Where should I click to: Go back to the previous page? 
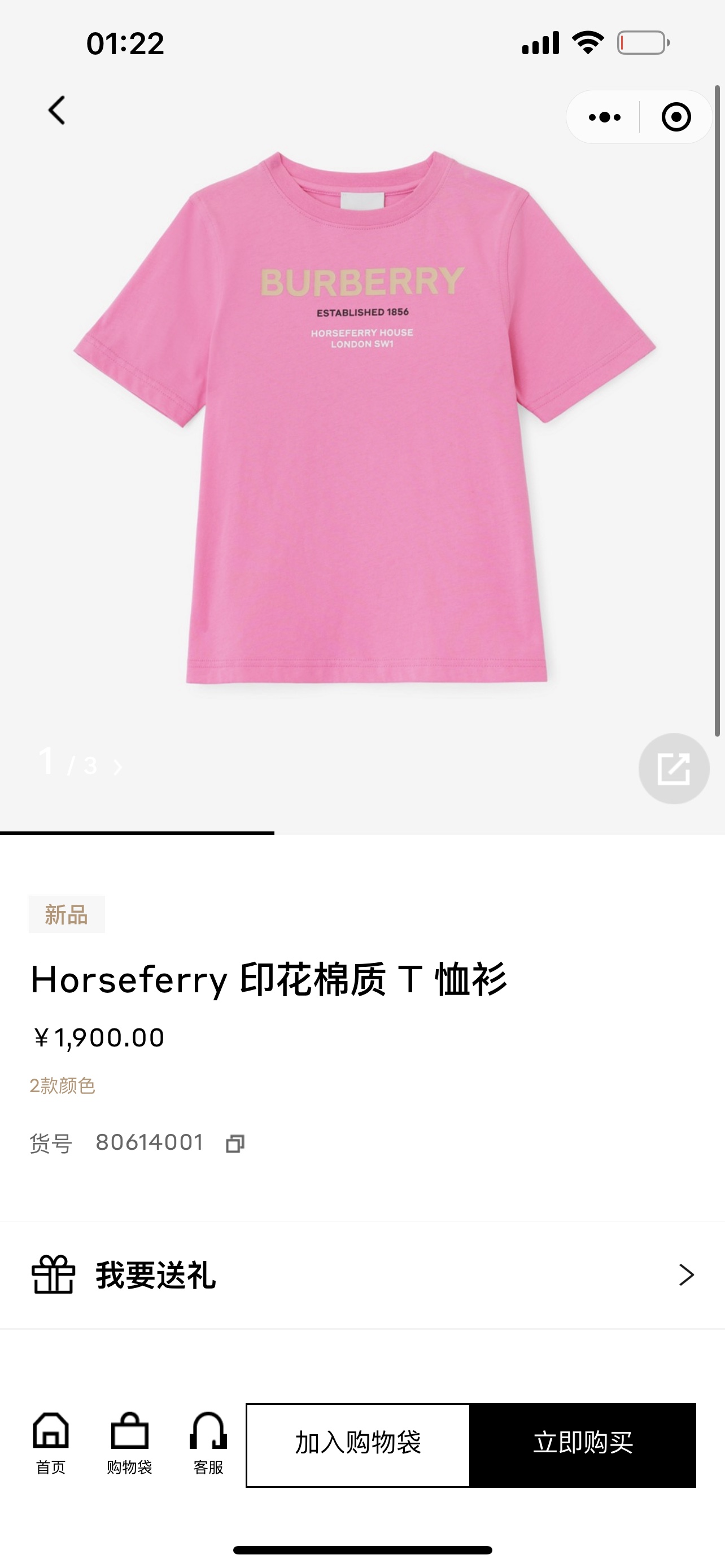[x=56, y=111]
